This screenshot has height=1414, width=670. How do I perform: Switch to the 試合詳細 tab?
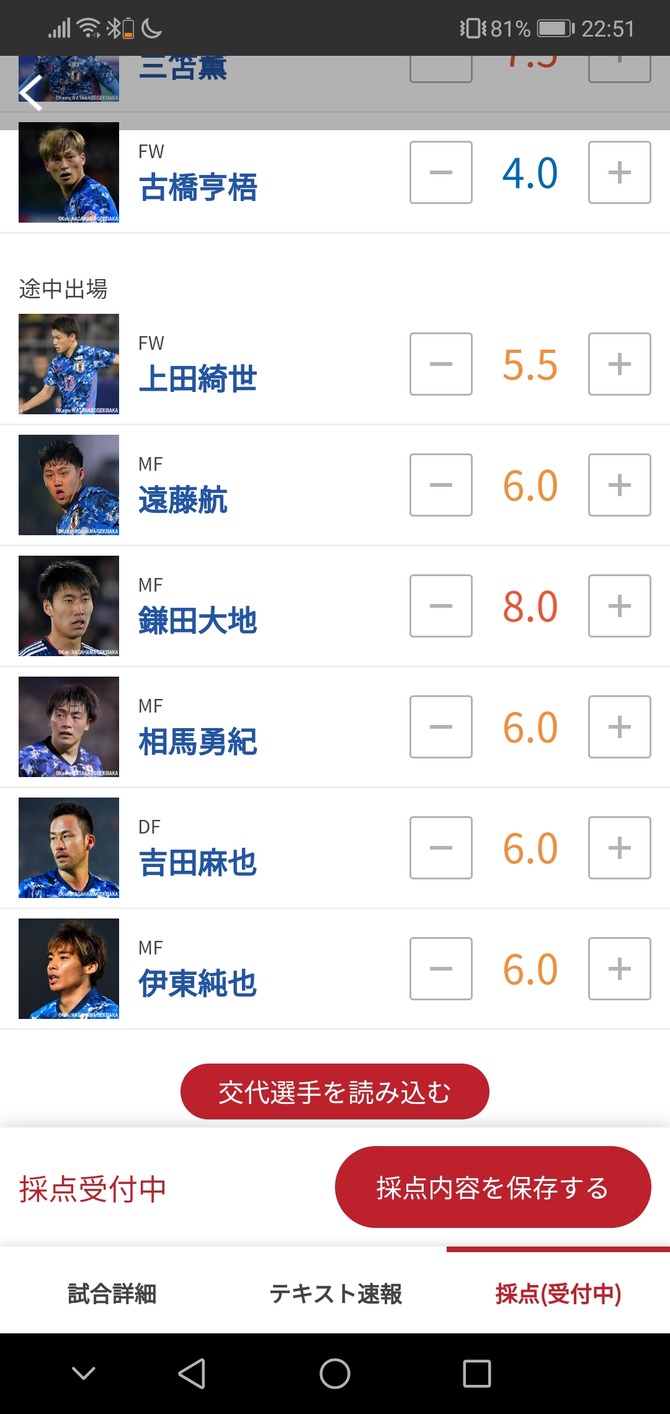(112, 1293)
